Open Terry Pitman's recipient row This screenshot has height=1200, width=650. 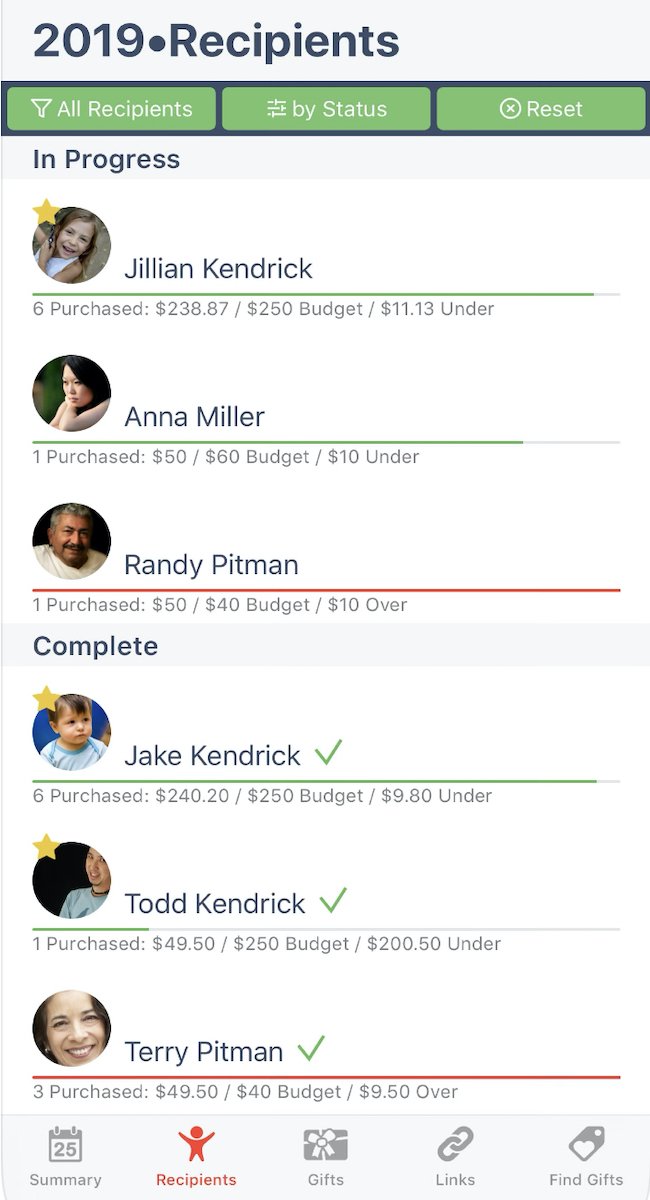(325, 1042)
